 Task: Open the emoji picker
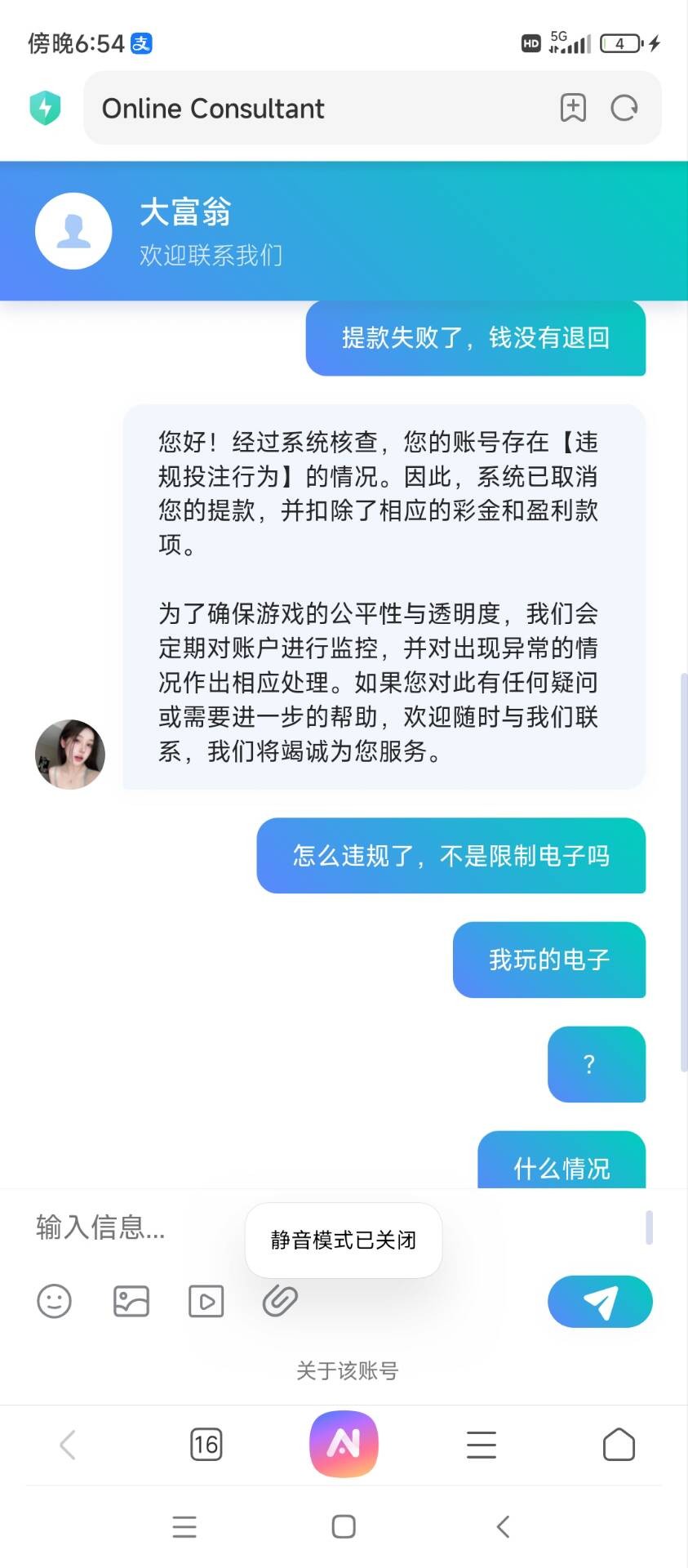(55, 1301)
